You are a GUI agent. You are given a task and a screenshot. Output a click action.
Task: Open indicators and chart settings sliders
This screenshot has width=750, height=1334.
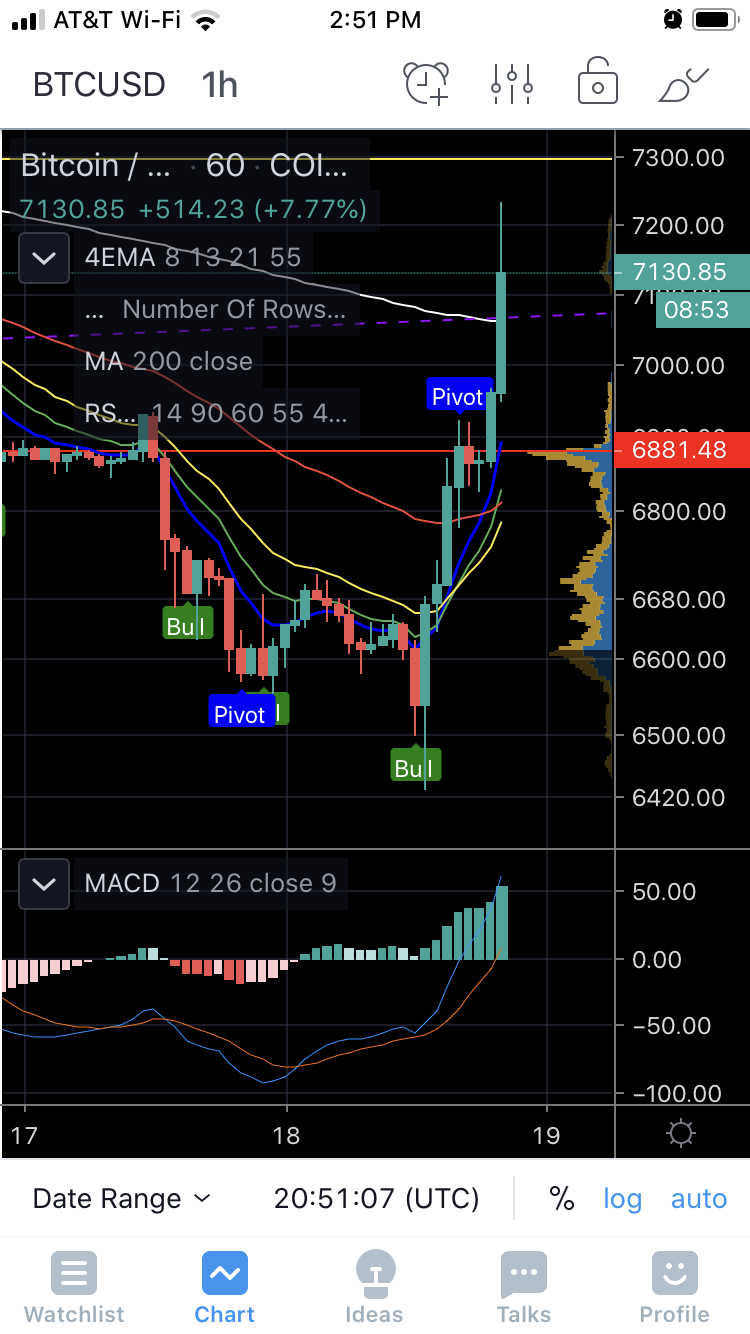point(511,84)
